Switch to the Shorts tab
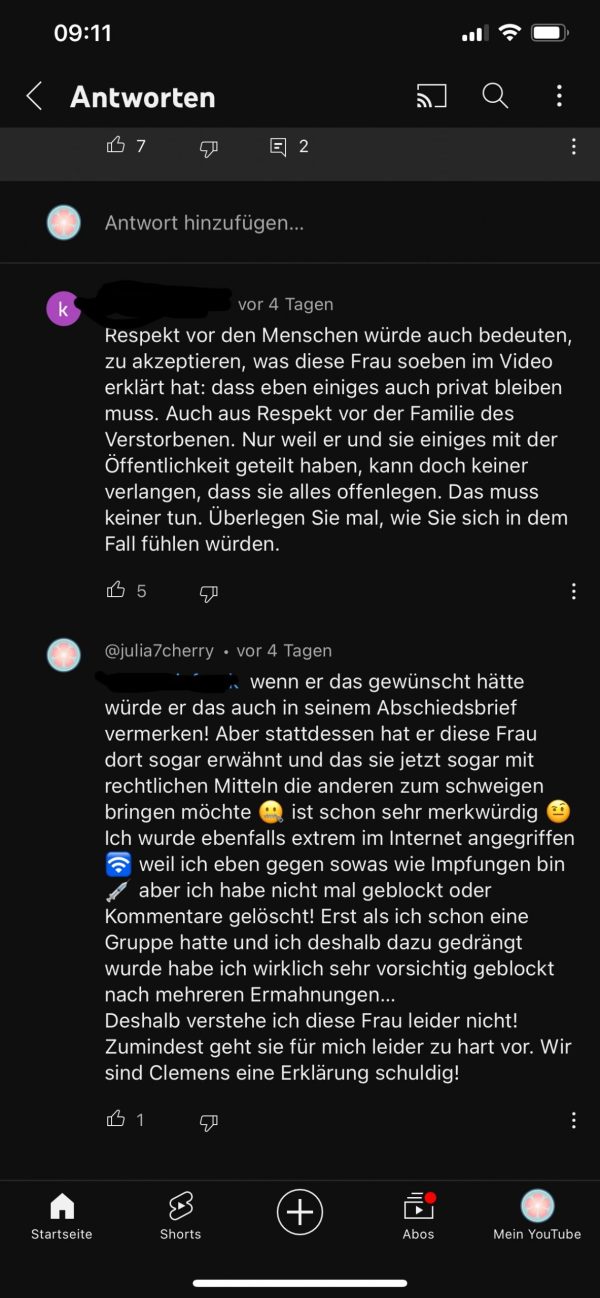This screenshot has width=600, height=1298. tap(180, 1215)
